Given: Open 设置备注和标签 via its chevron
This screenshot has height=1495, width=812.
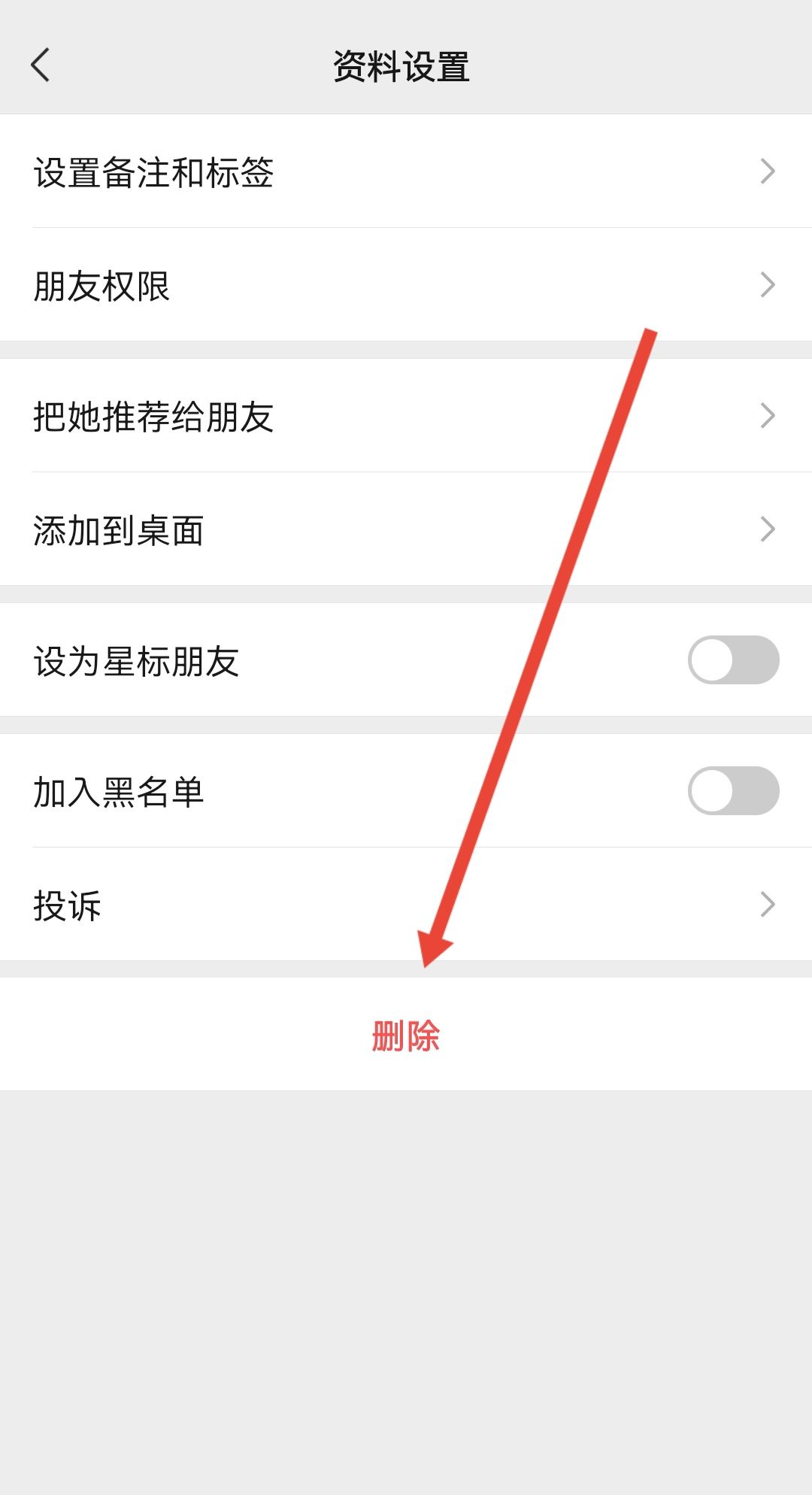Looking at the screenshot, I should click(x=767, y=171).
